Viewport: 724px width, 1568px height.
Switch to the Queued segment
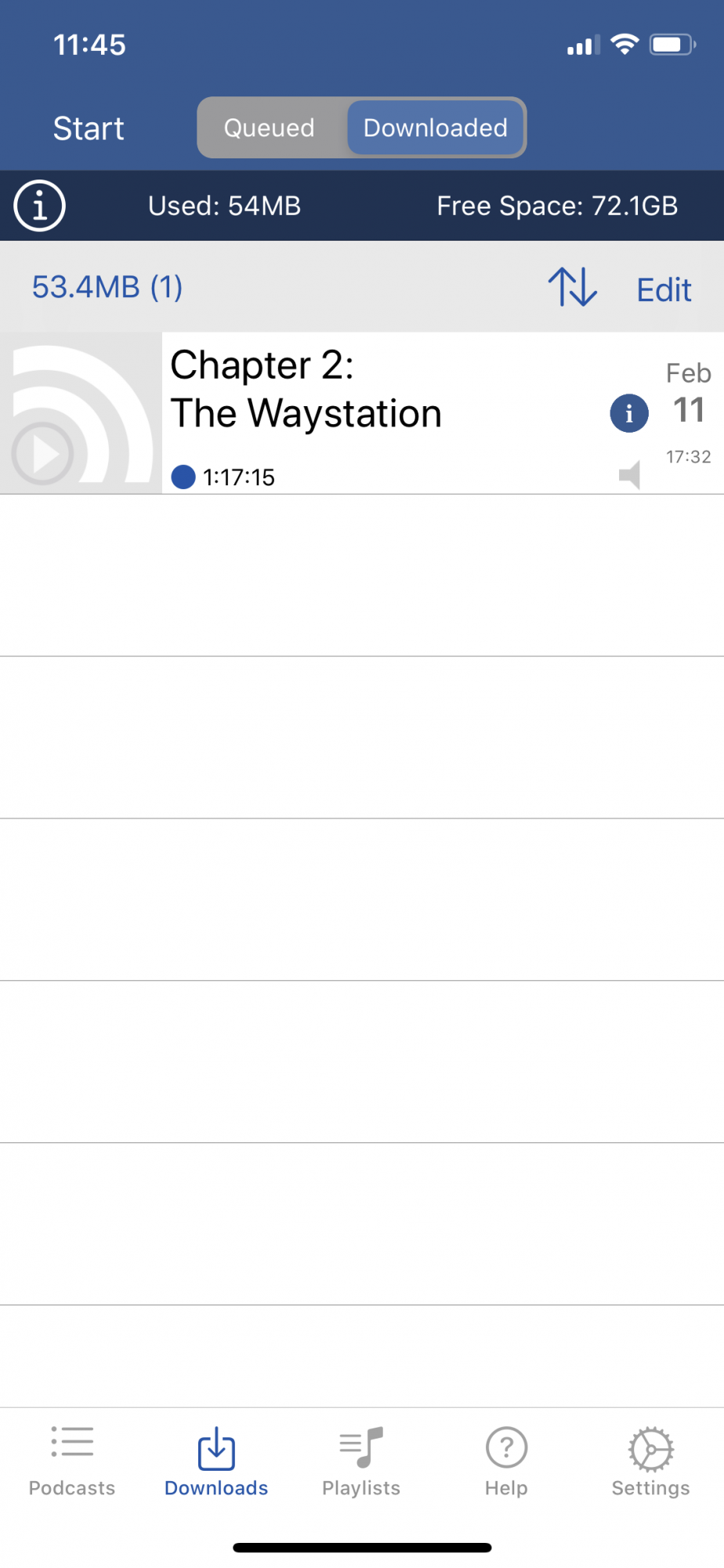[x=269, y=128]
